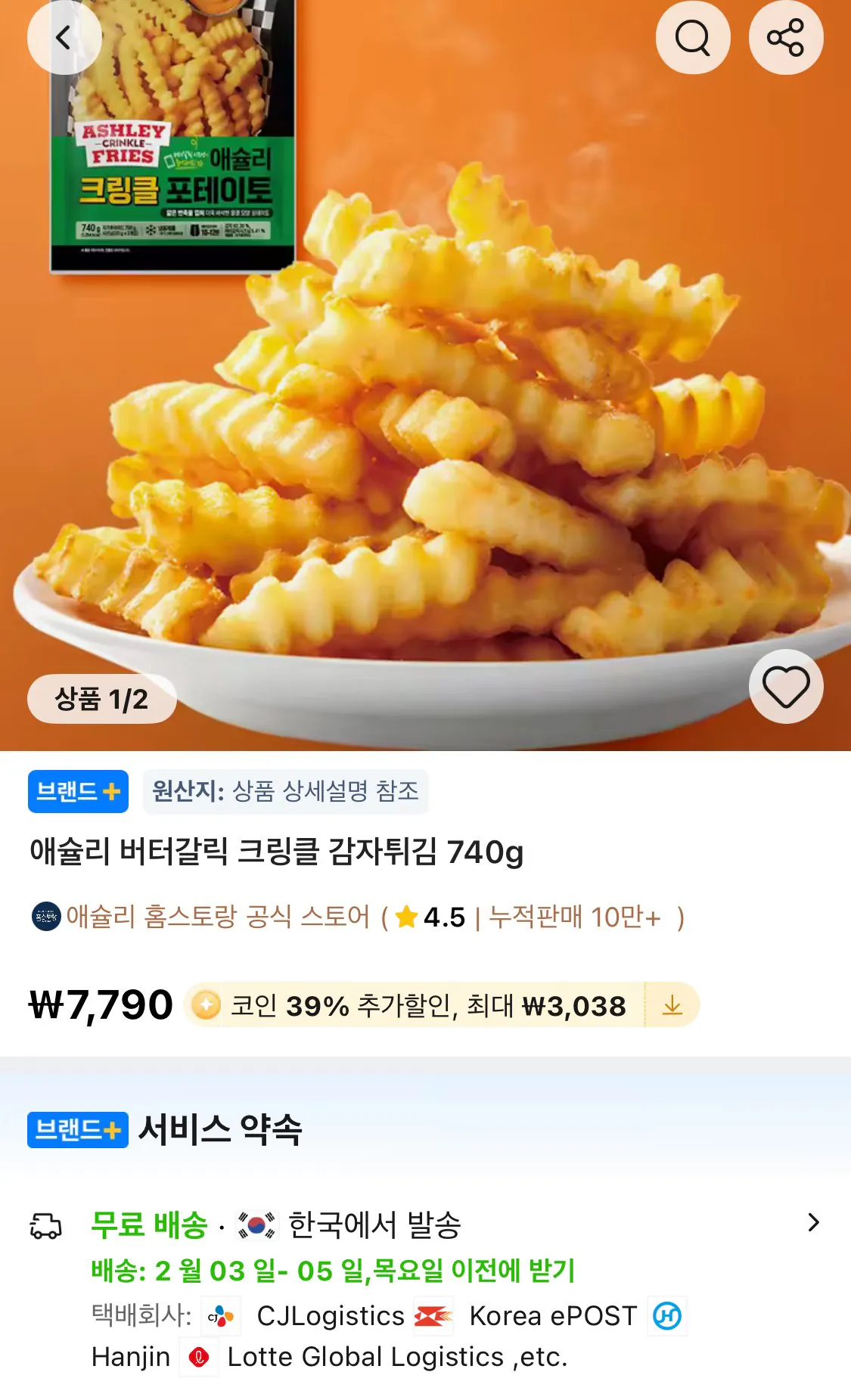Share the product using the share icon
851x1400 pixels.
tap(785, 37)
